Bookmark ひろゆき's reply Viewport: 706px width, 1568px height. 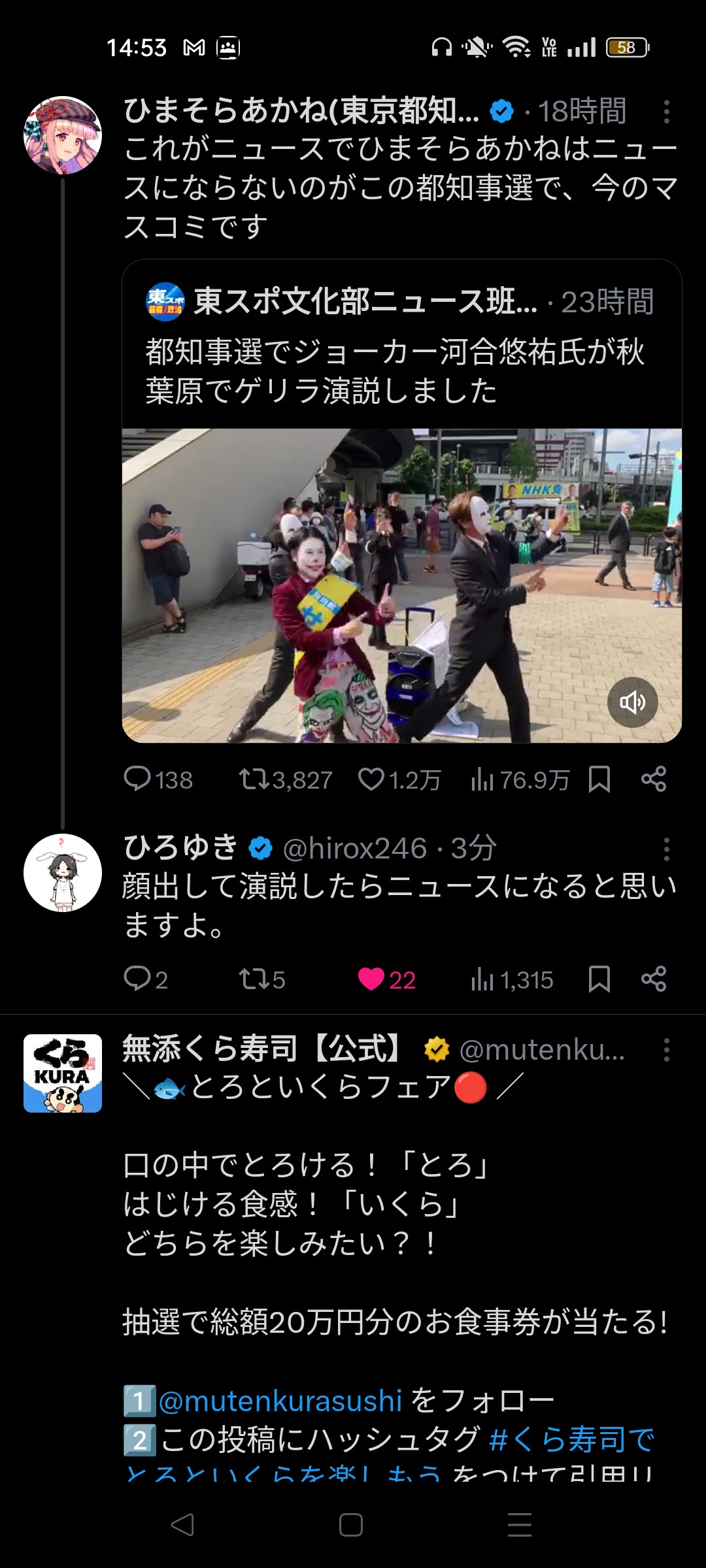(599, 979)
